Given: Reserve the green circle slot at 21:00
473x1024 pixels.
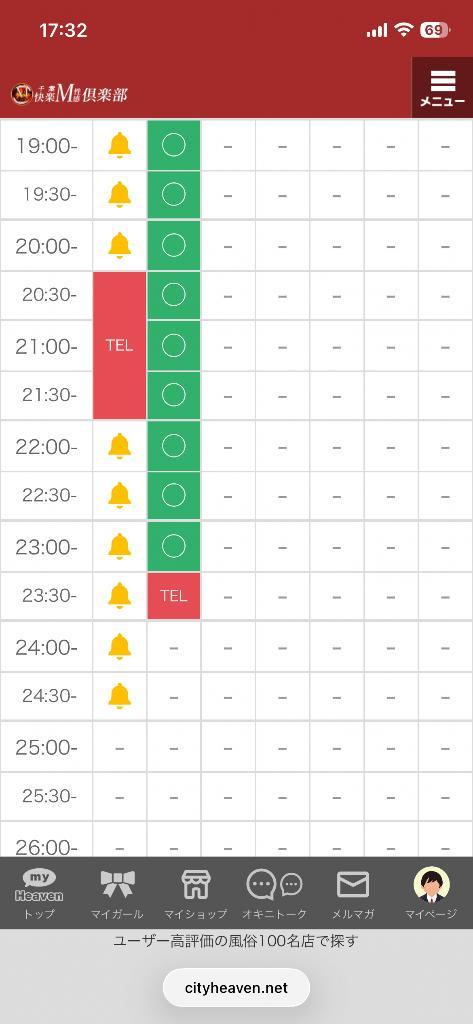Looking at the screenshot, I should click(x=174, y=345).
